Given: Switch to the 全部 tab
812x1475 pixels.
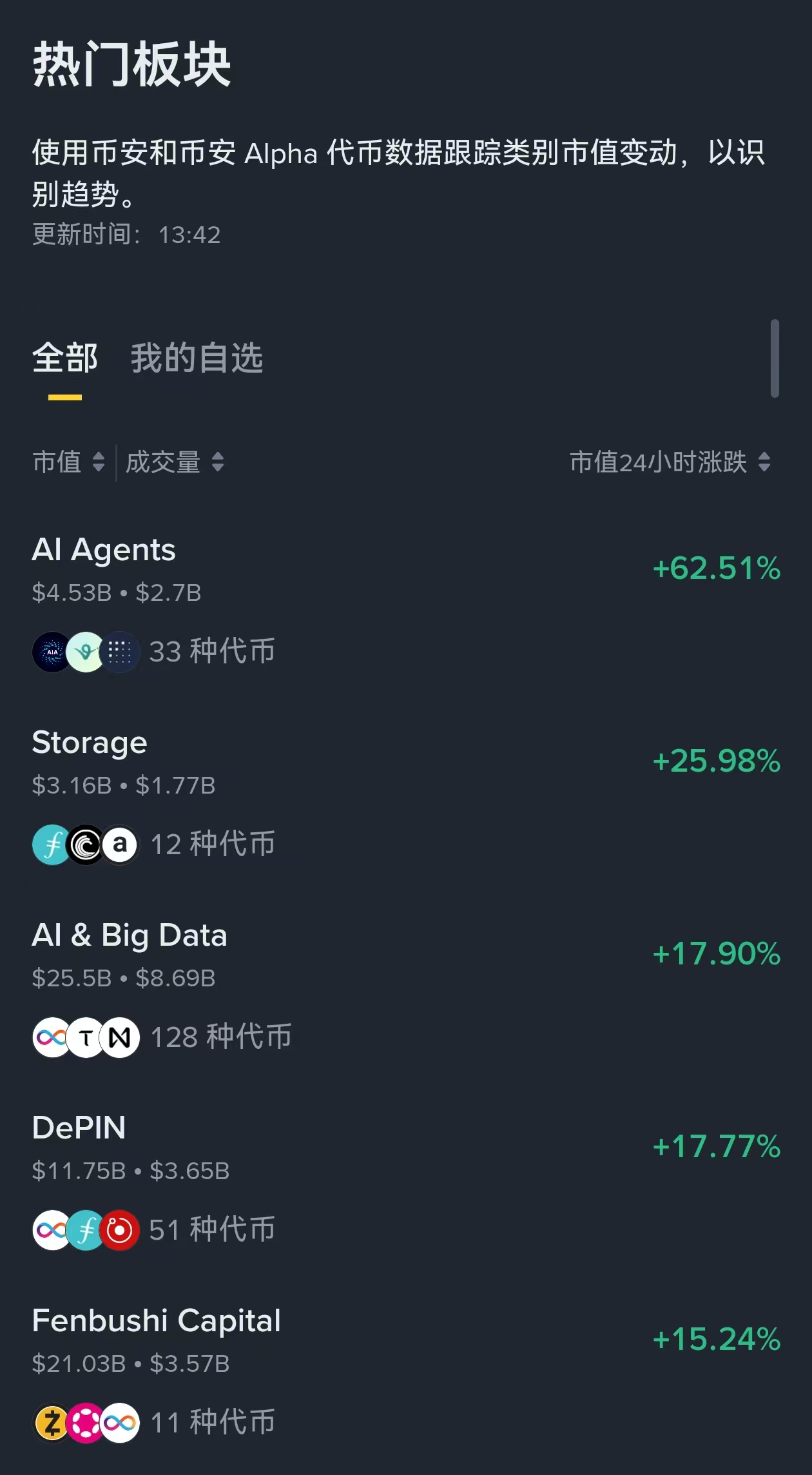Looking at the screenshot, I should tap(65, 358).
